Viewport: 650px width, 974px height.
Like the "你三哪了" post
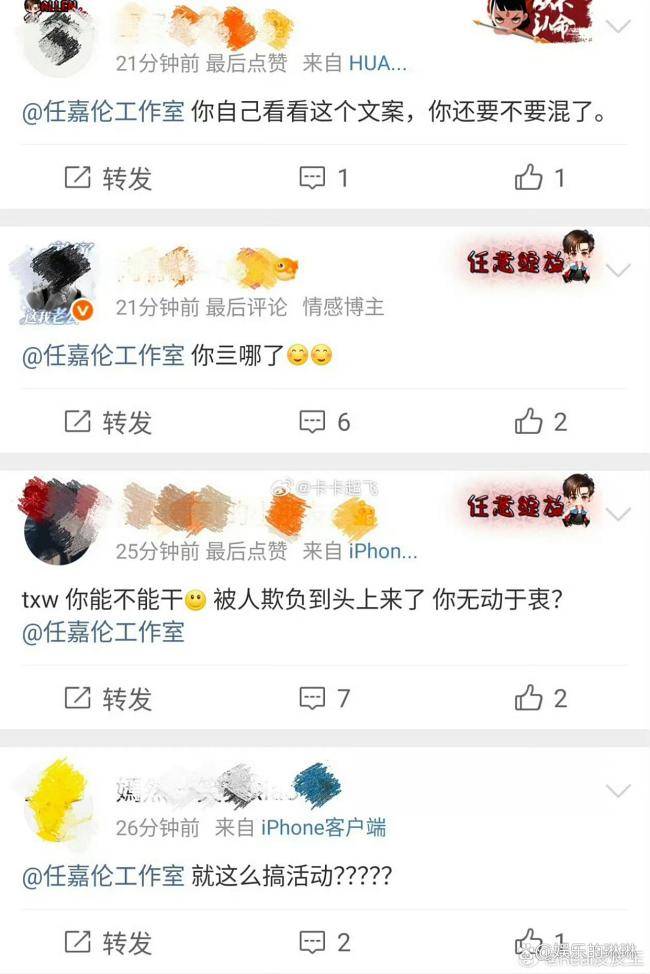540,422
